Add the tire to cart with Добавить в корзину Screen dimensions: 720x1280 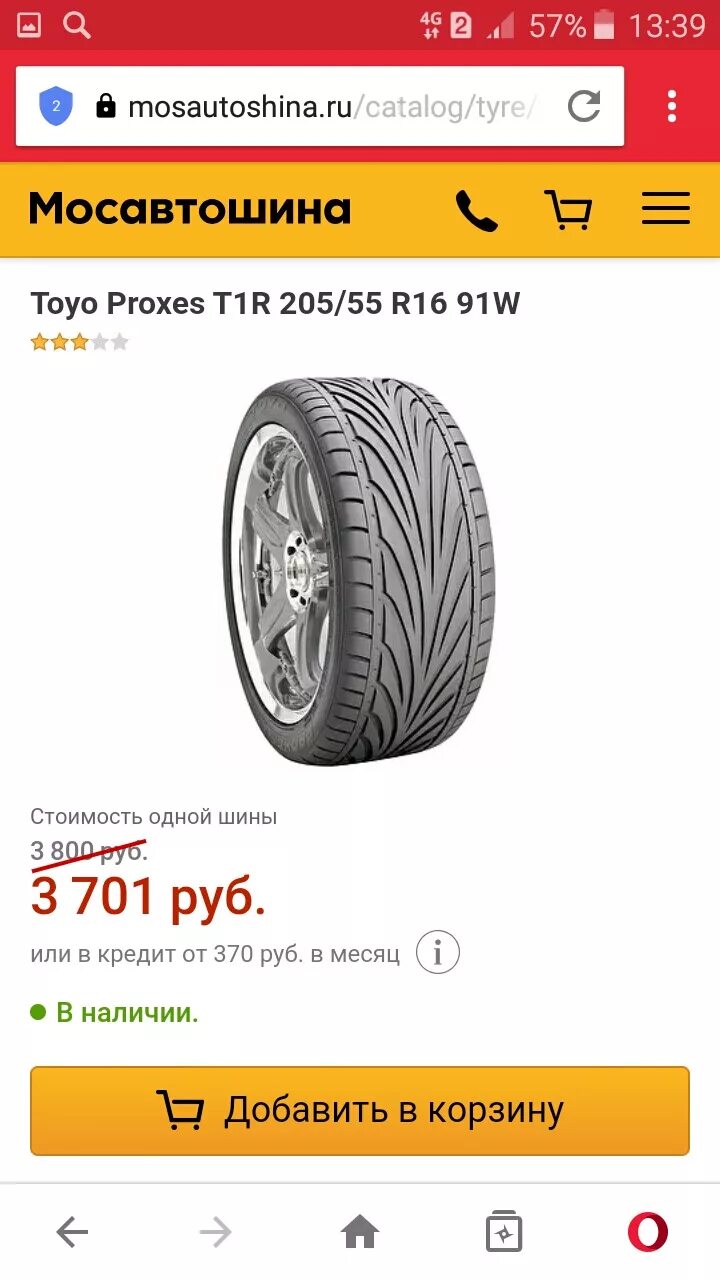click(360, 1110)
